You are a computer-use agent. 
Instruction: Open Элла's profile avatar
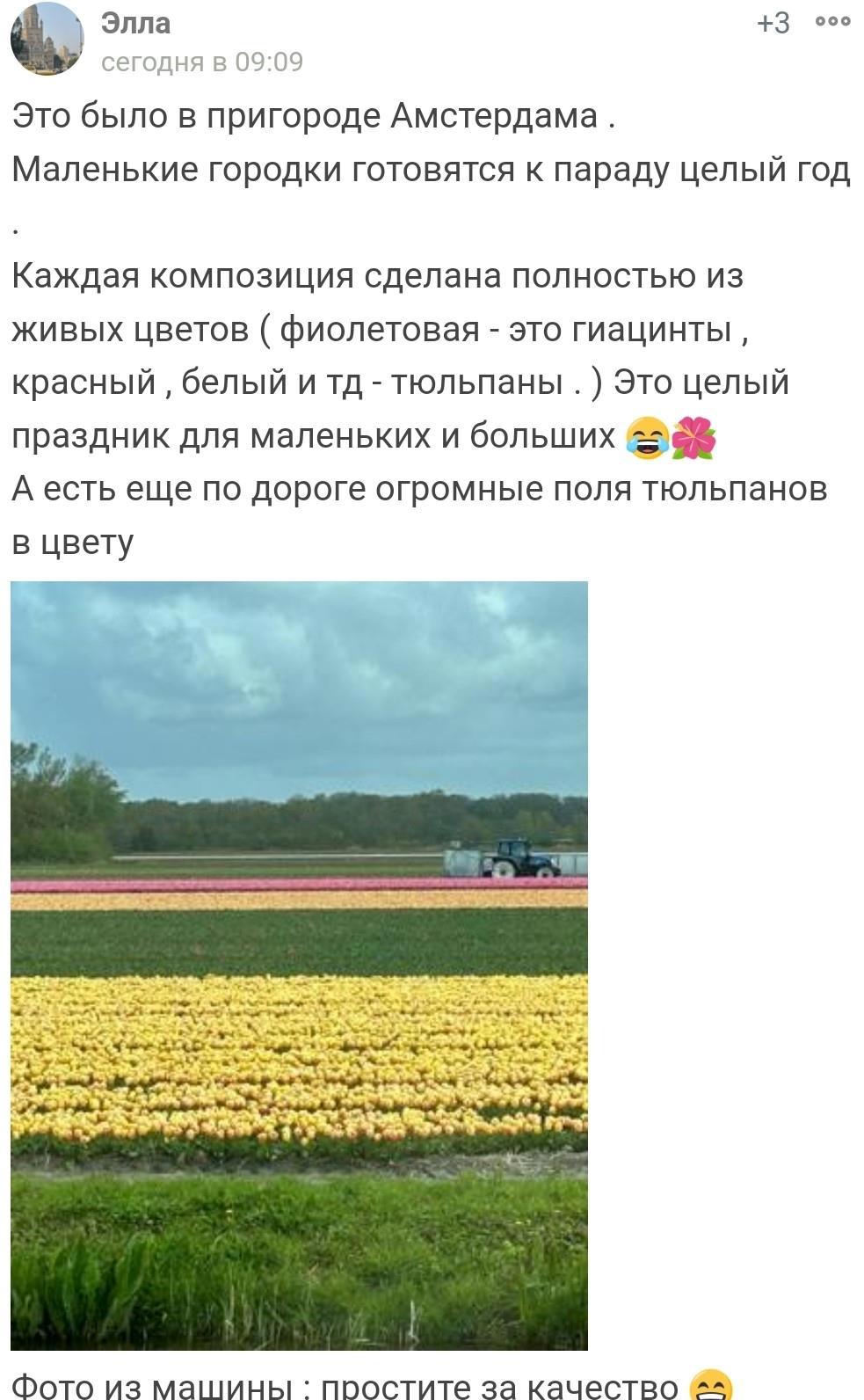[46, 38]
